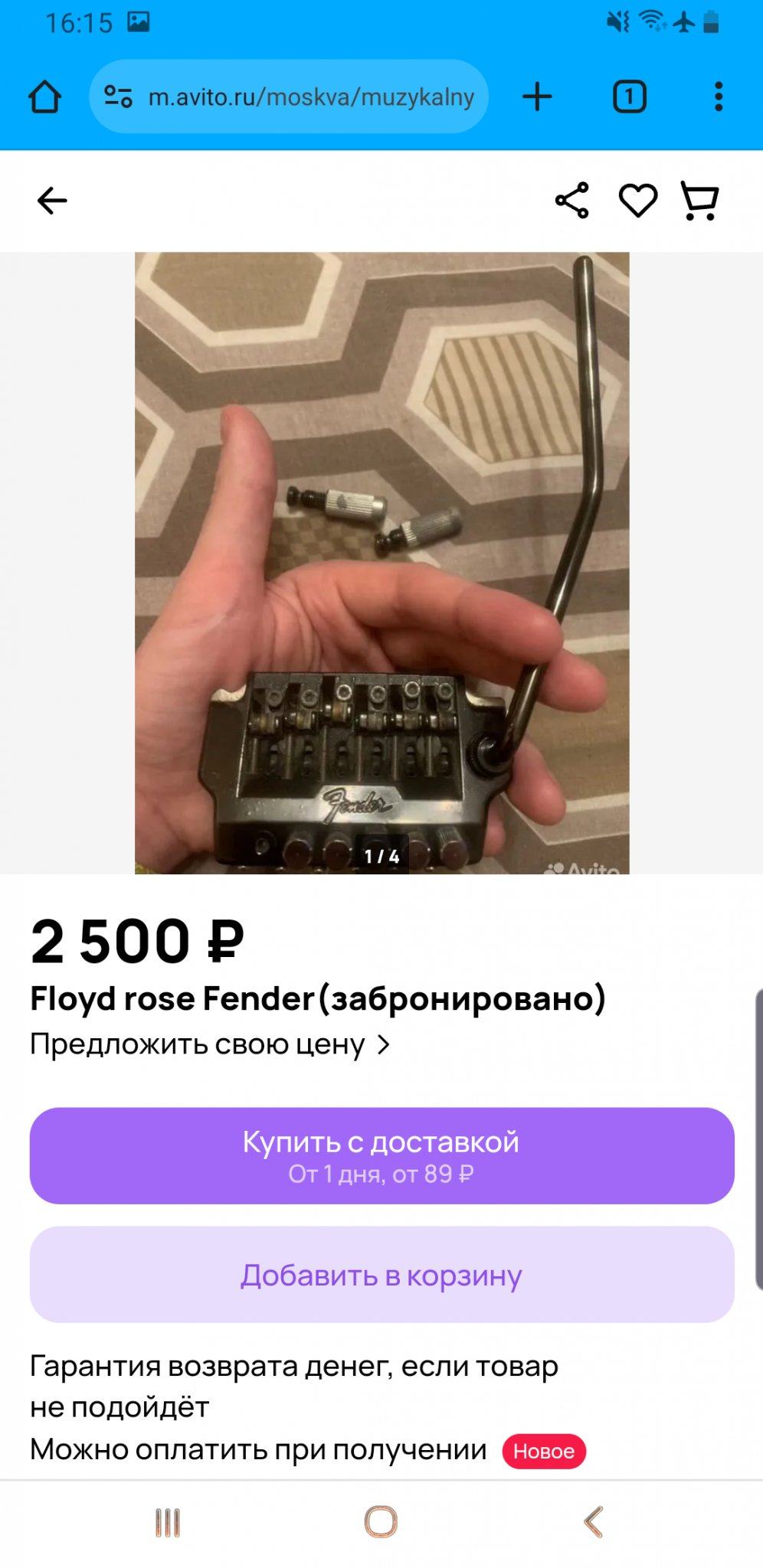Add the listing to favorites
The height and width of the screenshot is (1568, 763).
(637, 201)
